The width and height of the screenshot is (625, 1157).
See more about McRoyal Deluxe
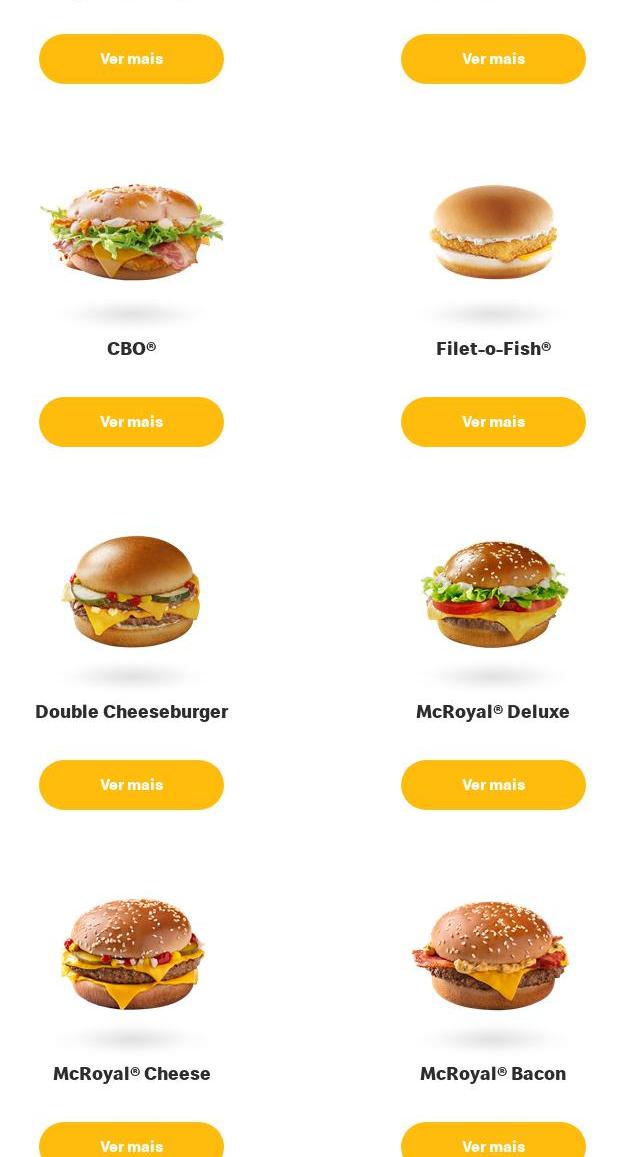493,785
